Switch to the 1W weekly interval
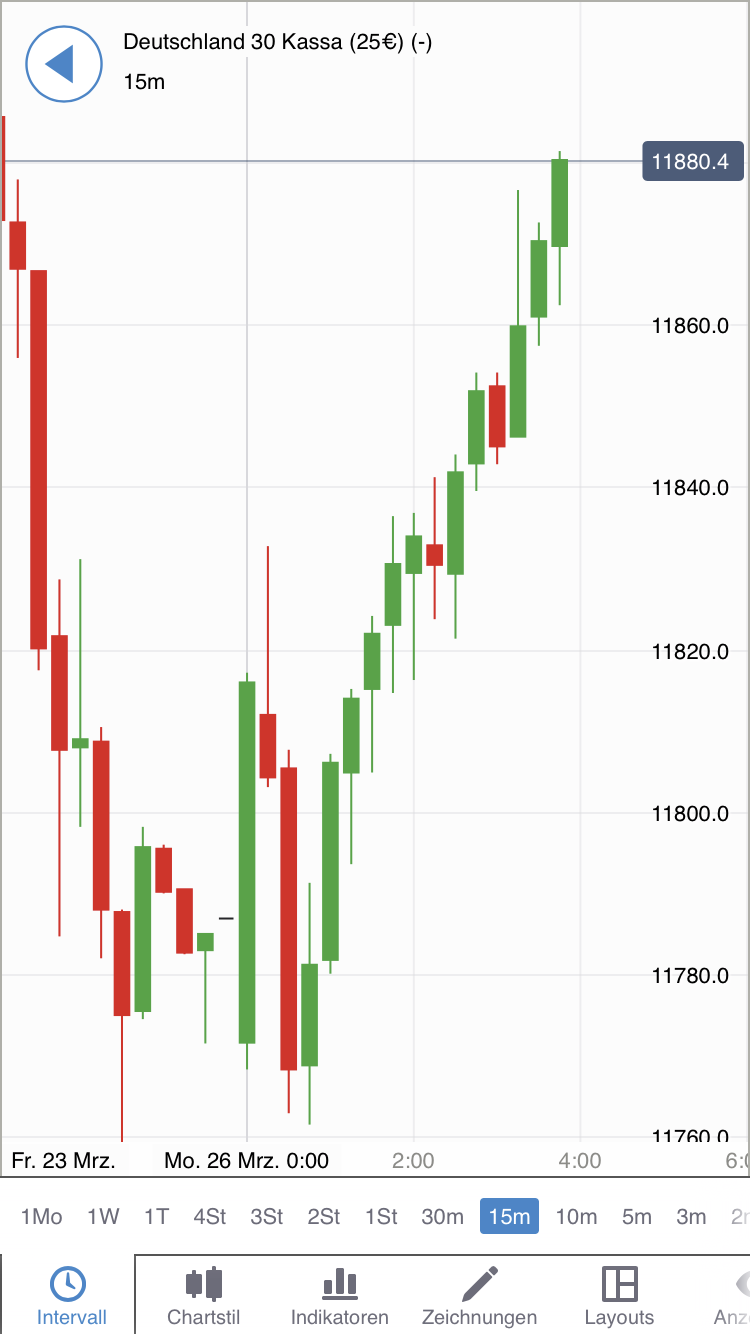This screenshot has width=750, height=1334. coord(103,1216)
